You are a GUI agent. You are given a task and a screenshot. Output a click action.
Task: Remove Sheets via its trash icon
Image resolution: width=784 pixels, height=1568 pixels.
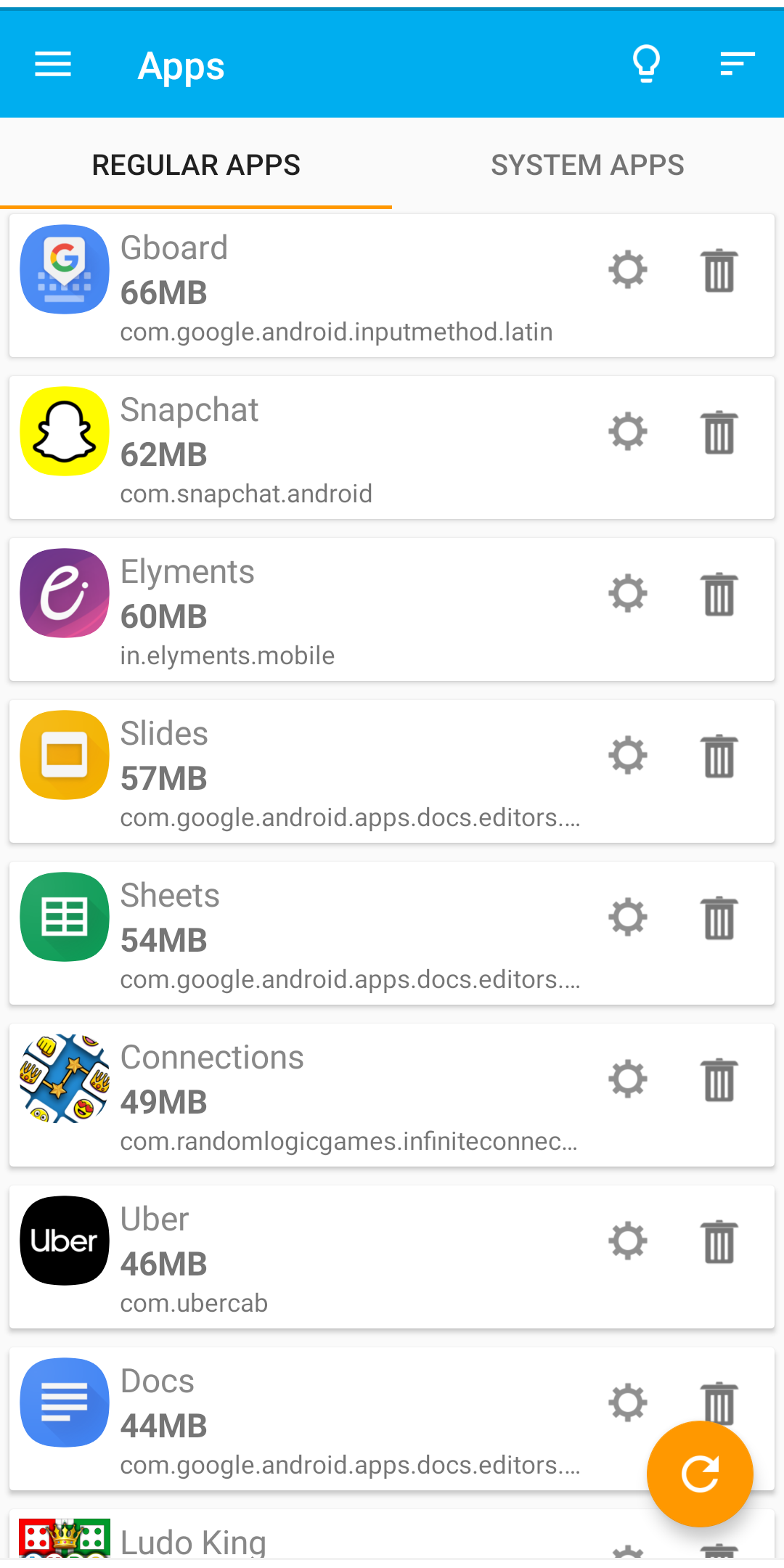coord(719,918)
